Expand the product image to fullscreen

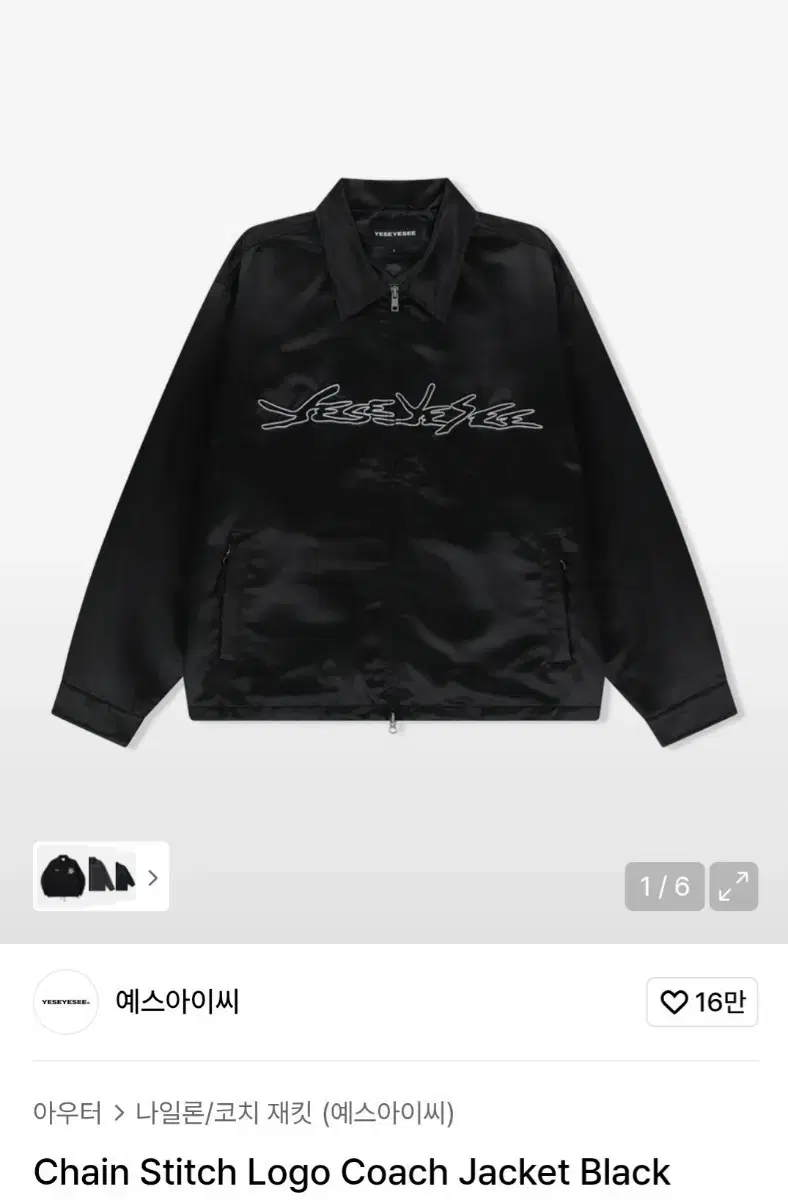[x=733, y=886]
